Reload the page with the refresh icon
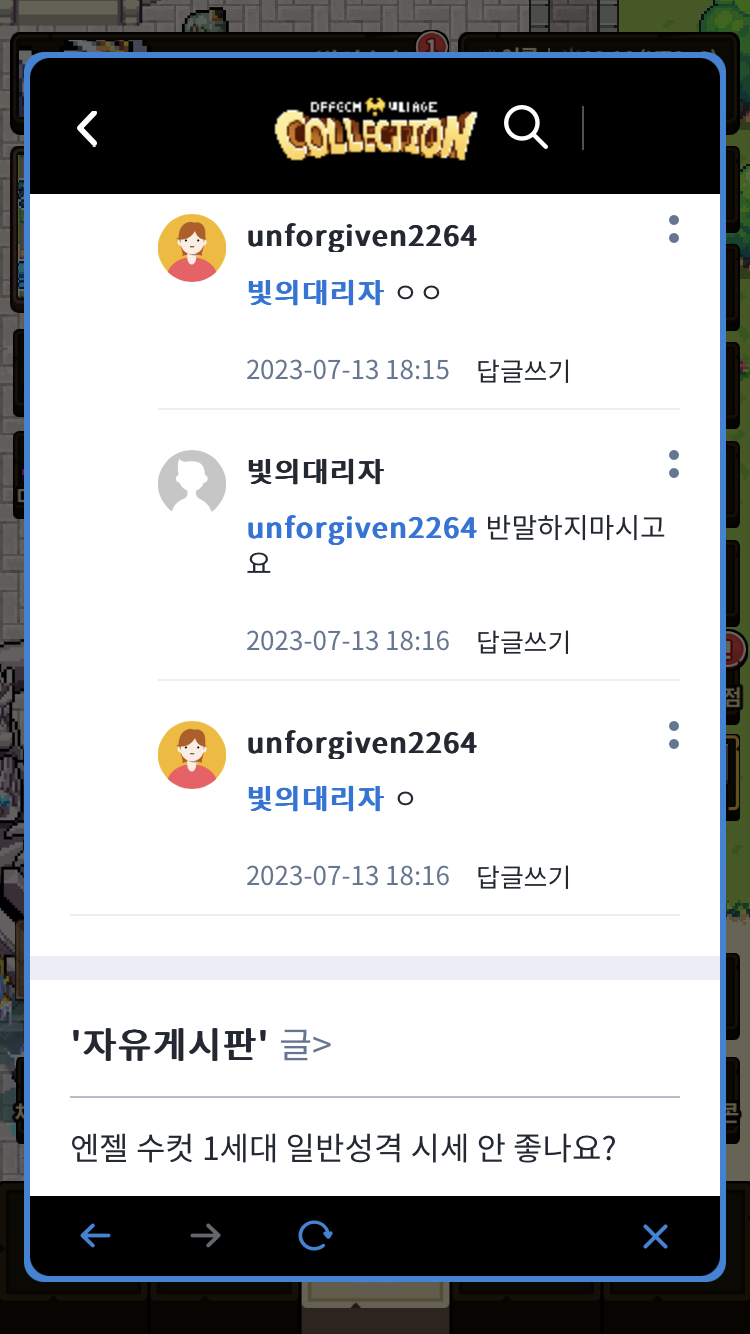The width and height of the screenshot is (750, 1334). [x=315, y=1237]
